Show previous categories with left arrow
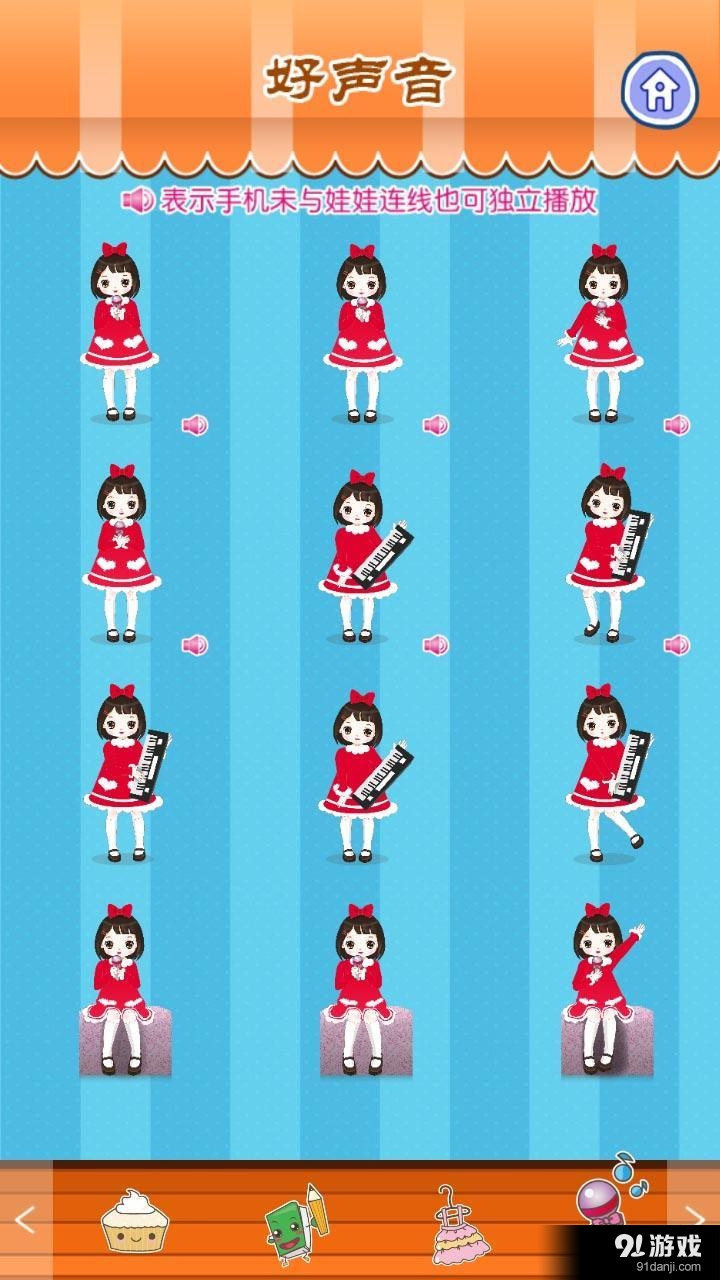Image resolution: width=720 pixels, height=1280 pixels. pyautogui.click(x=25, y=1219)
